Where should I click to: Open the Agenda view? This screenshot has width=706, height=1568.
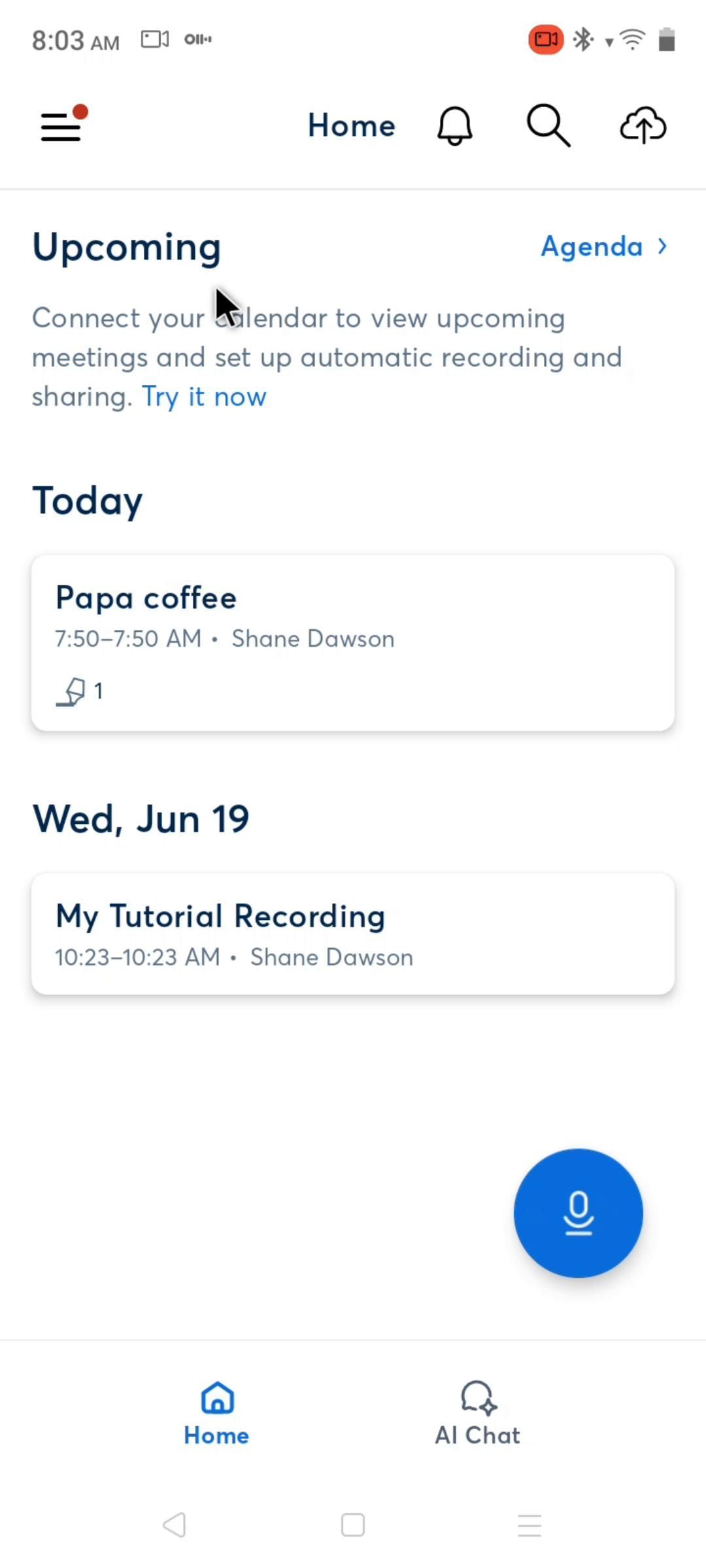(603, 247)
